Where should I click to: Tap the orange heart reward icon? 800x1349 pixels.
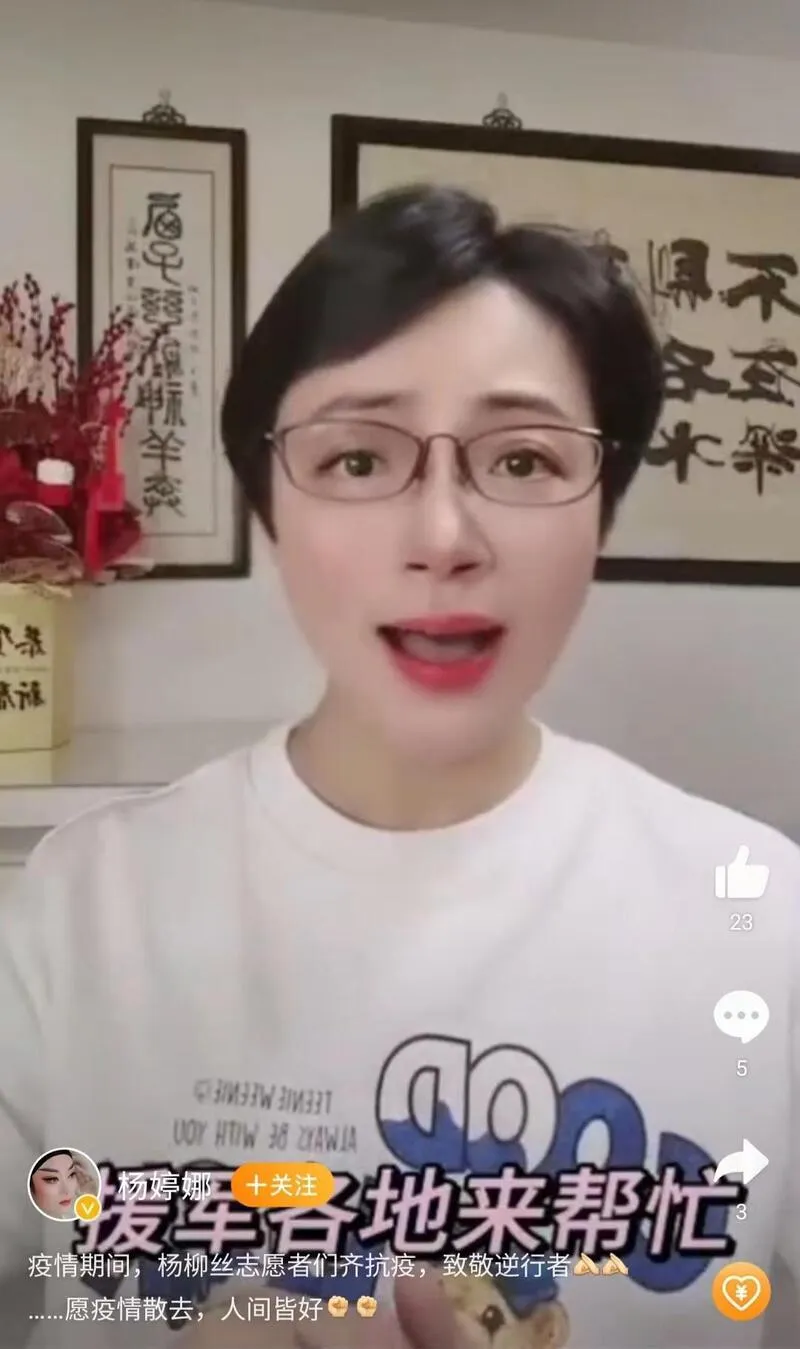point(741,1291)
